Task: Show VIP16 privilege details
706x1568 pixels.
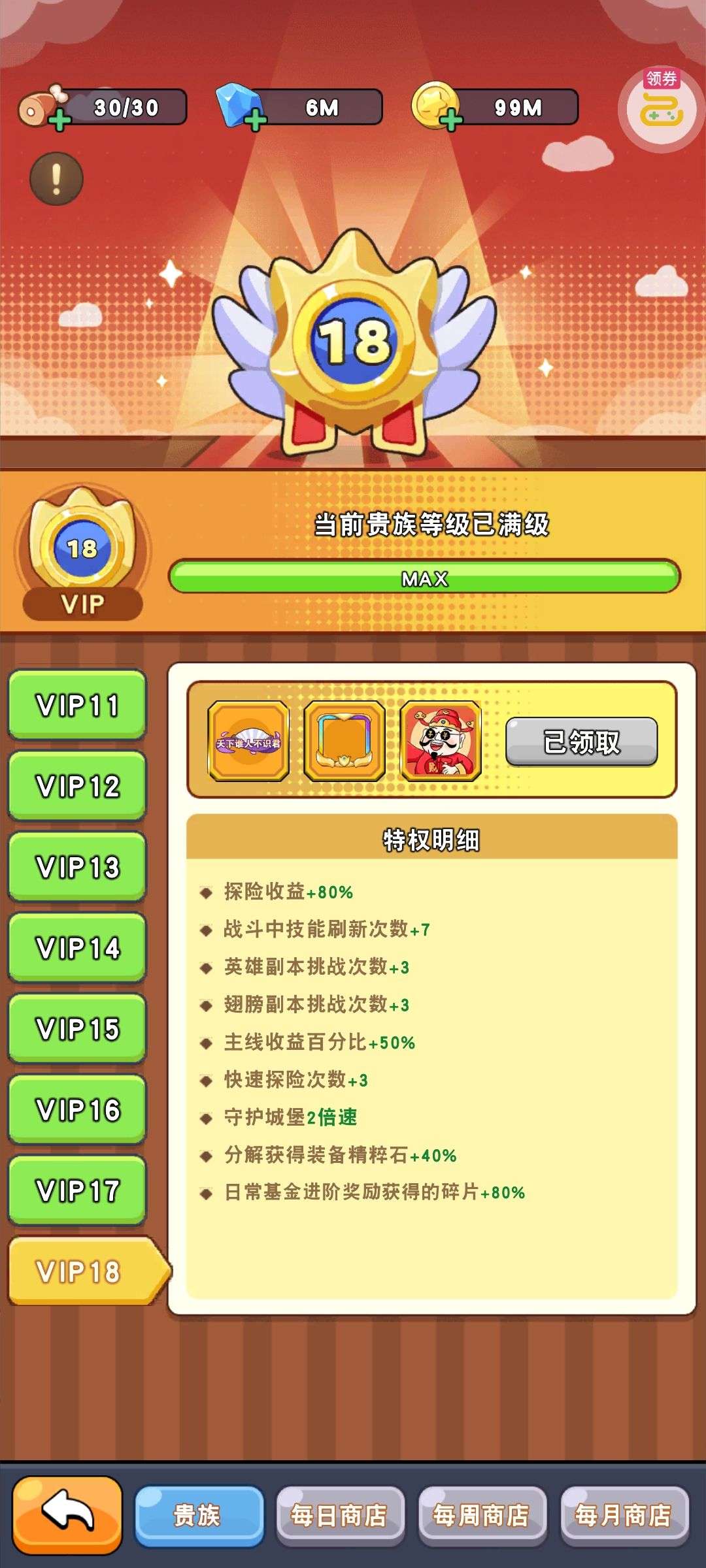Action: click(77, 1110)
